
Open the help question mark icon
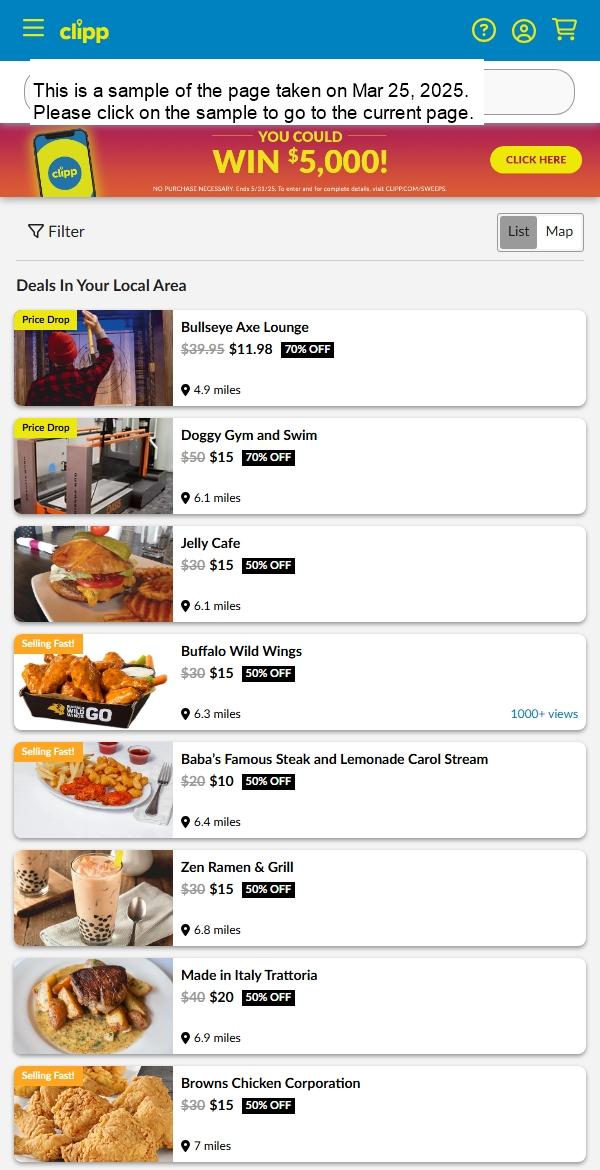(x=484, y=30)
